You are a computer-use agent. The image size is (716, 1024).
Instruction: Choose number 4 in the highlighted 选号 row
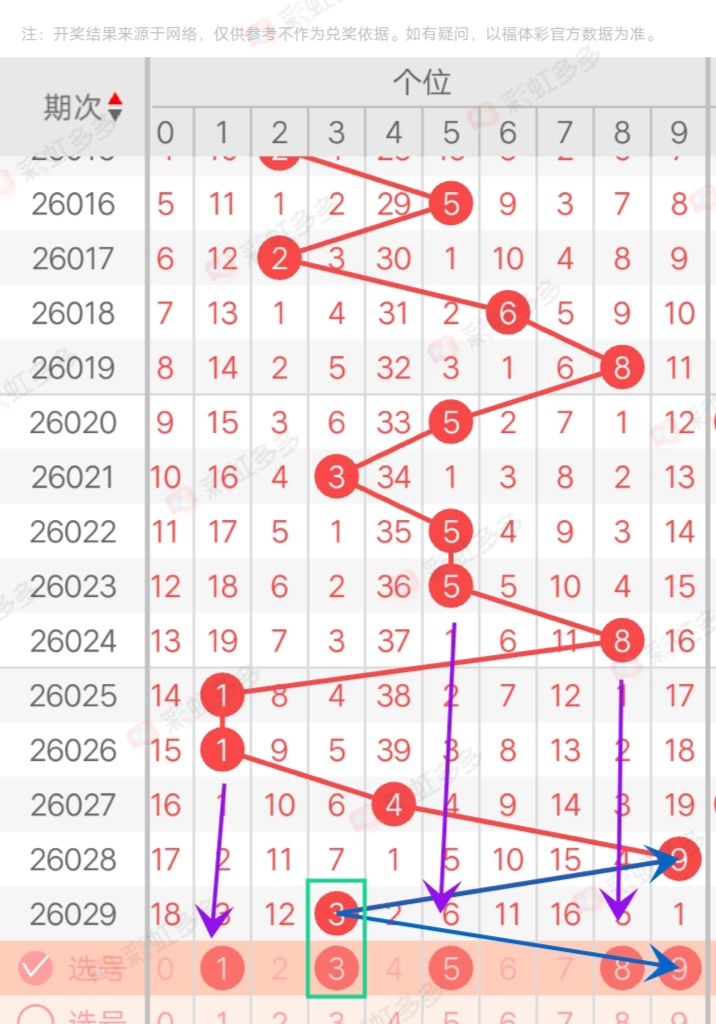[x=394, y=968]
